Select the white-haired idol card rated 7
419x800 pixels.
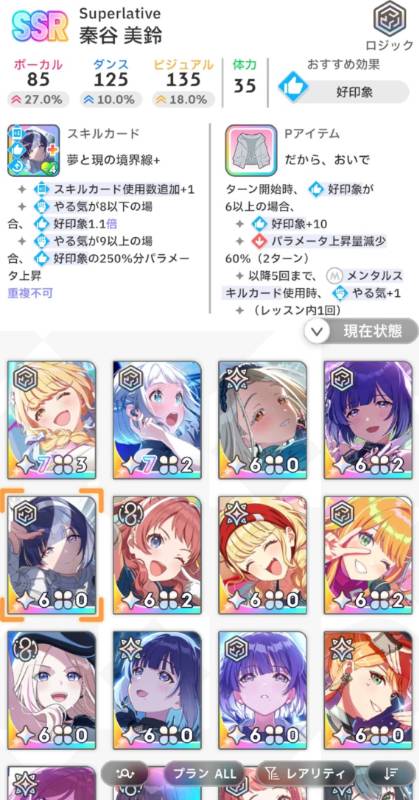tap(157, 419)
